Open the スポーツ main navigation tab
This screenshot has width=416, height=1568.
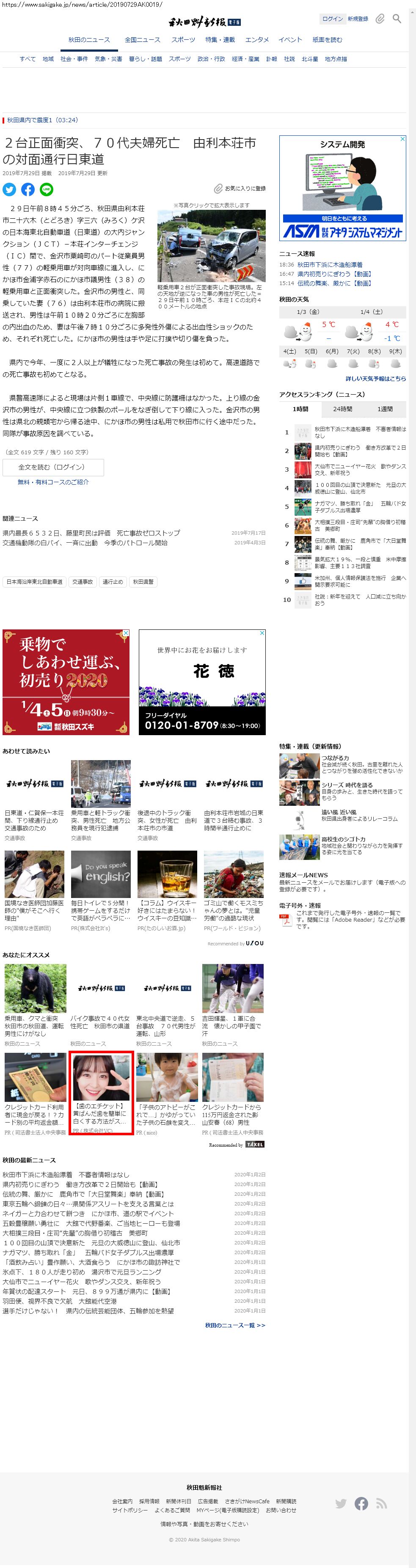(x=183, y=40)
